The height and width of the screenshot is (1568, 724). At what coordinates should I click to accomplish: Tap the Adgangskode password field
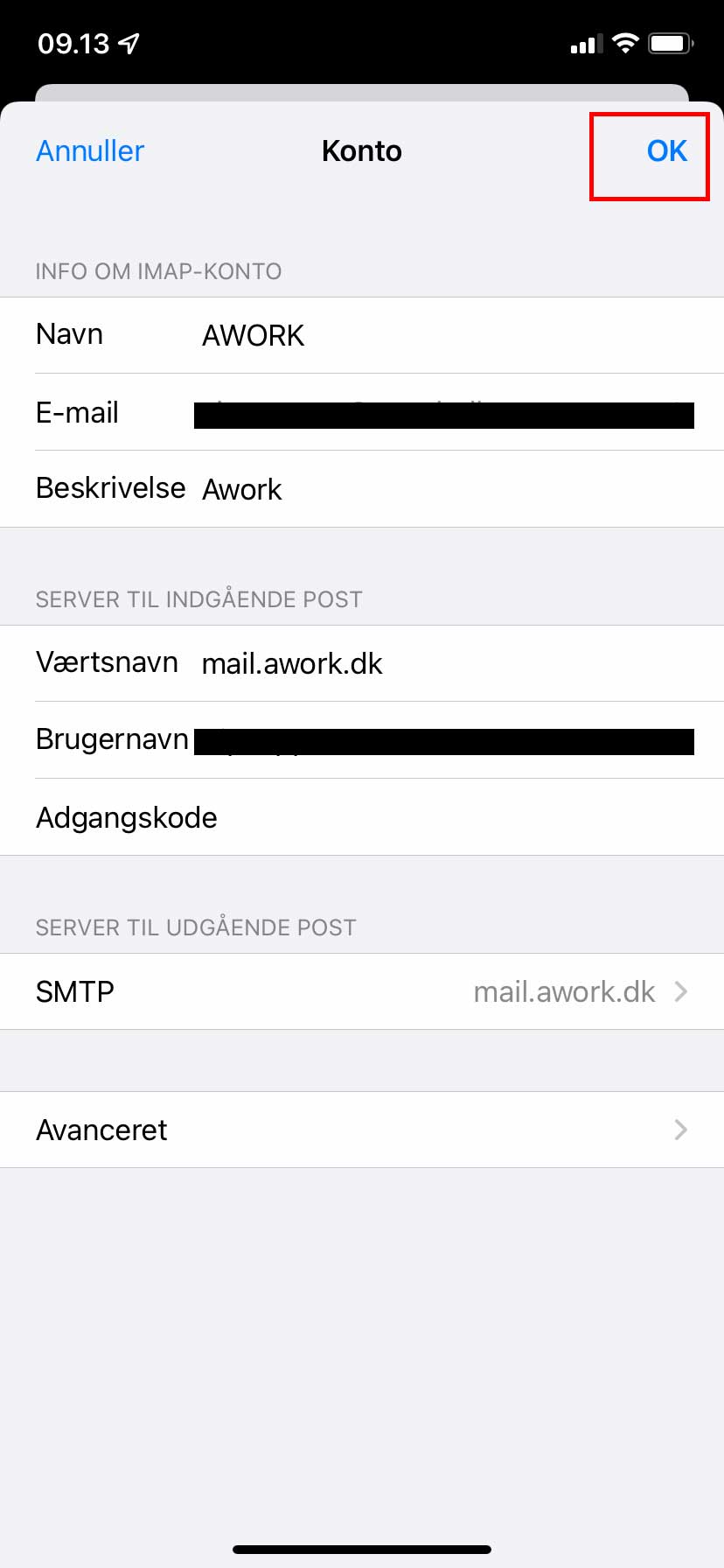click(362, 817)
